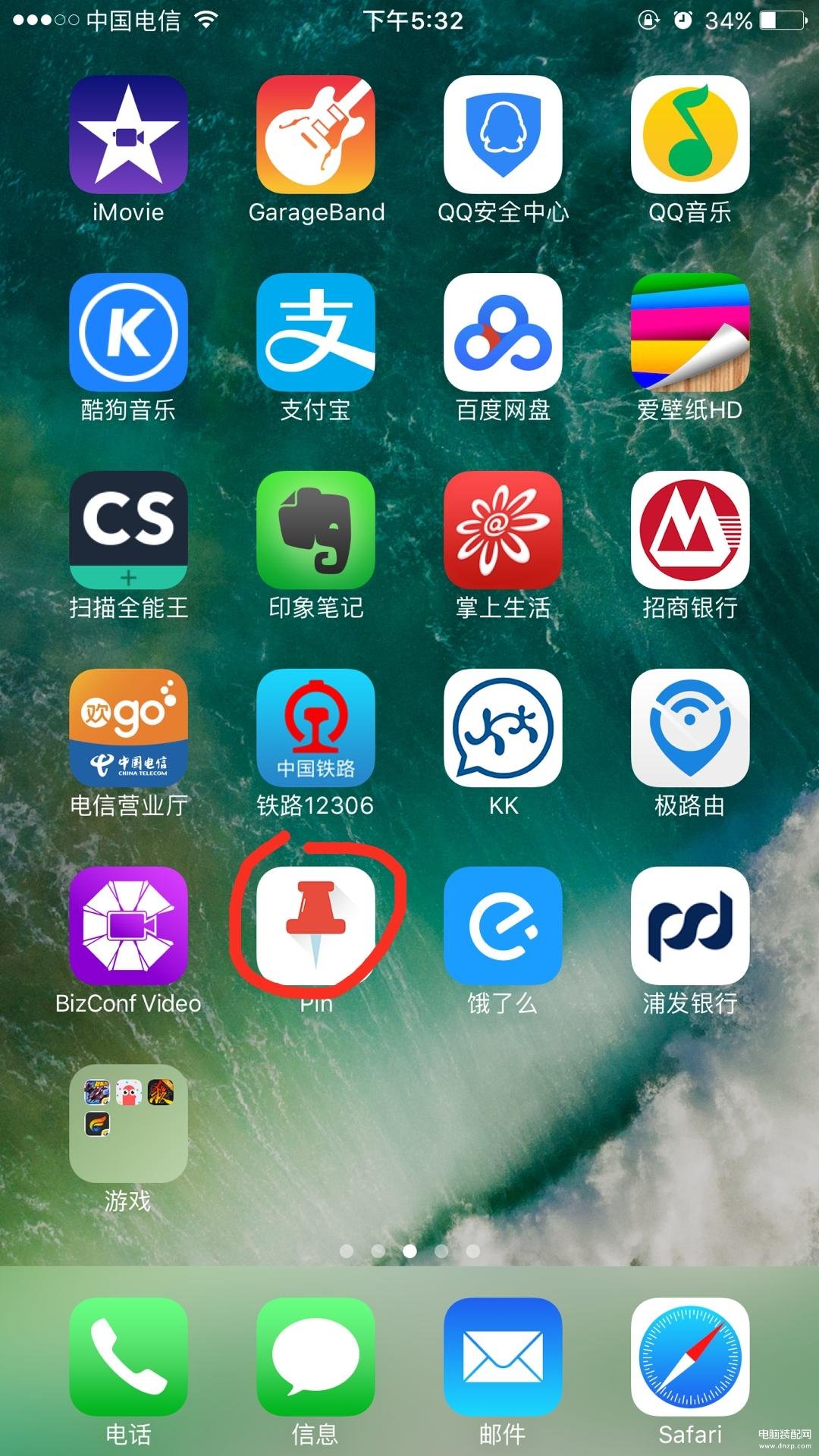Open 印象笔记 Evernote app
The width and height of the screenshot is (819, 1456).
(315, 531)
